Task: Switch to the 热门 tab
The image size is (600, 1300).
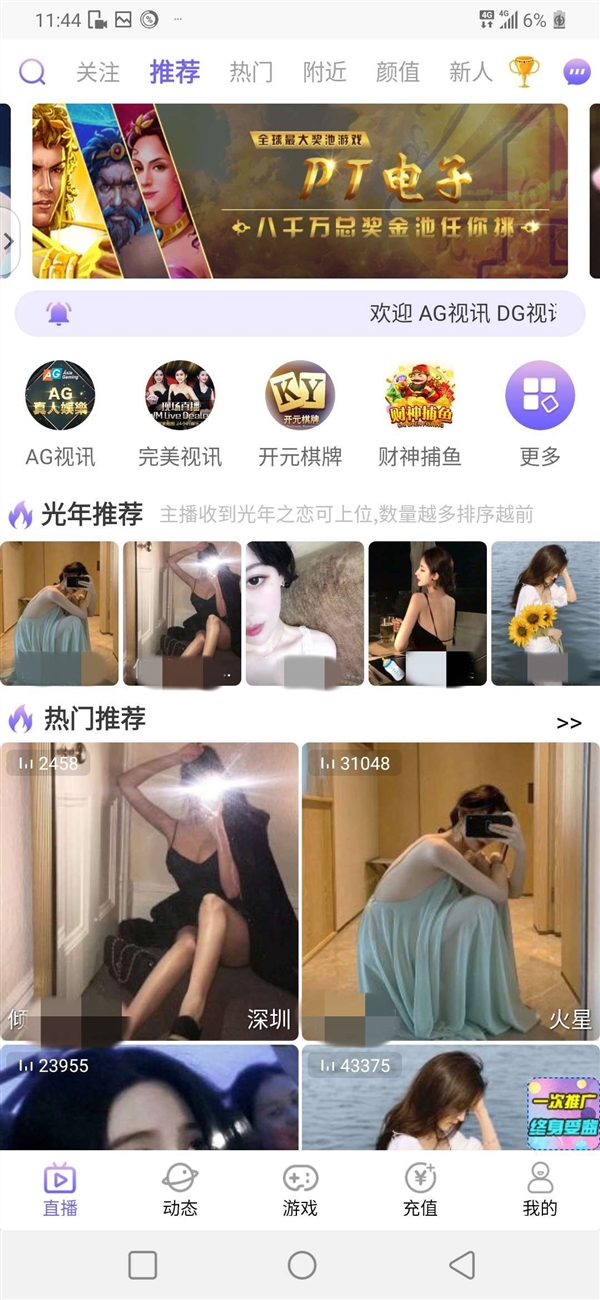Action: tap(250, 72)
